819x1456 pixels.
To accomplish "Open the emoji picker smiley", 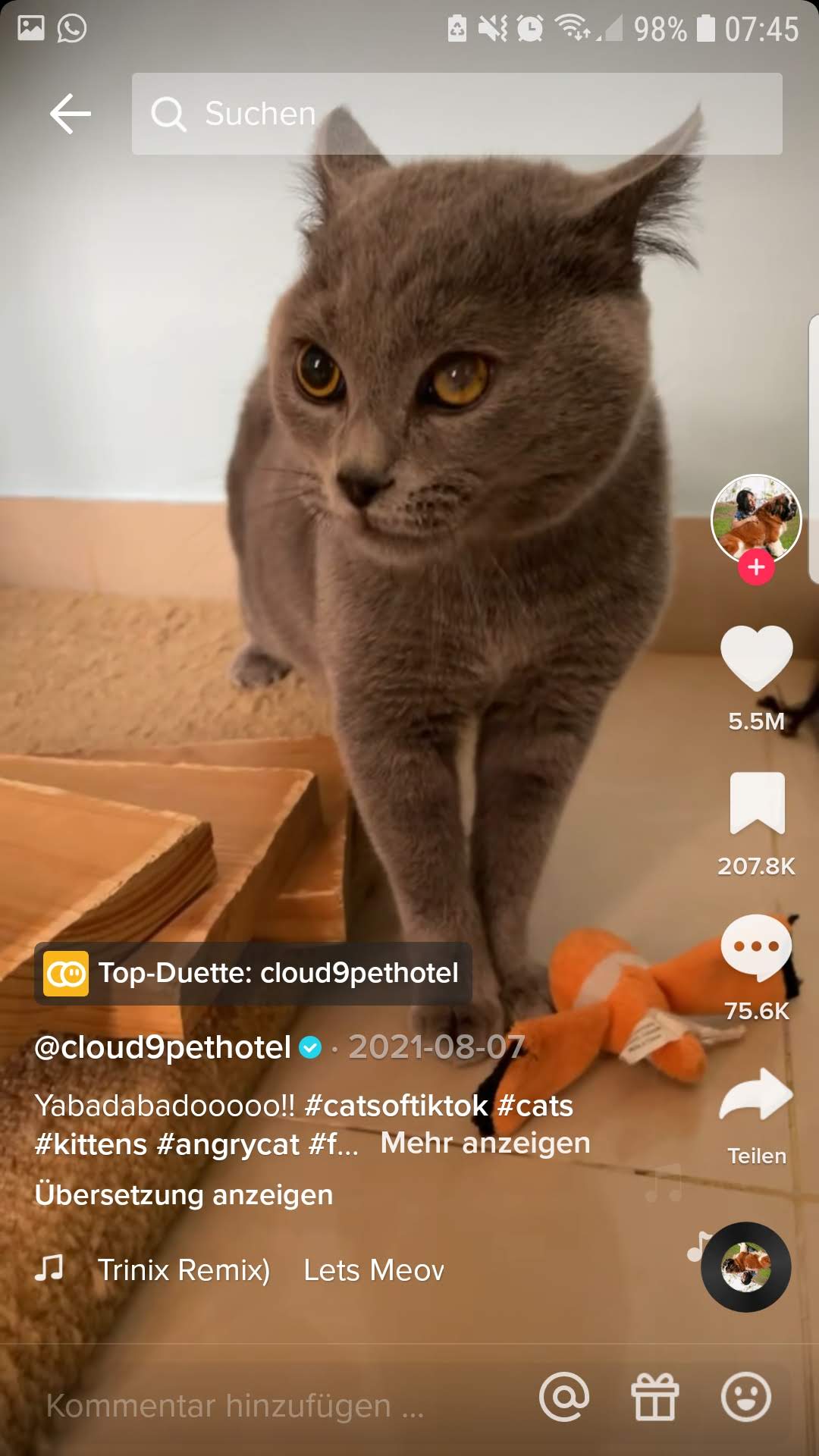I will 746,1397.
